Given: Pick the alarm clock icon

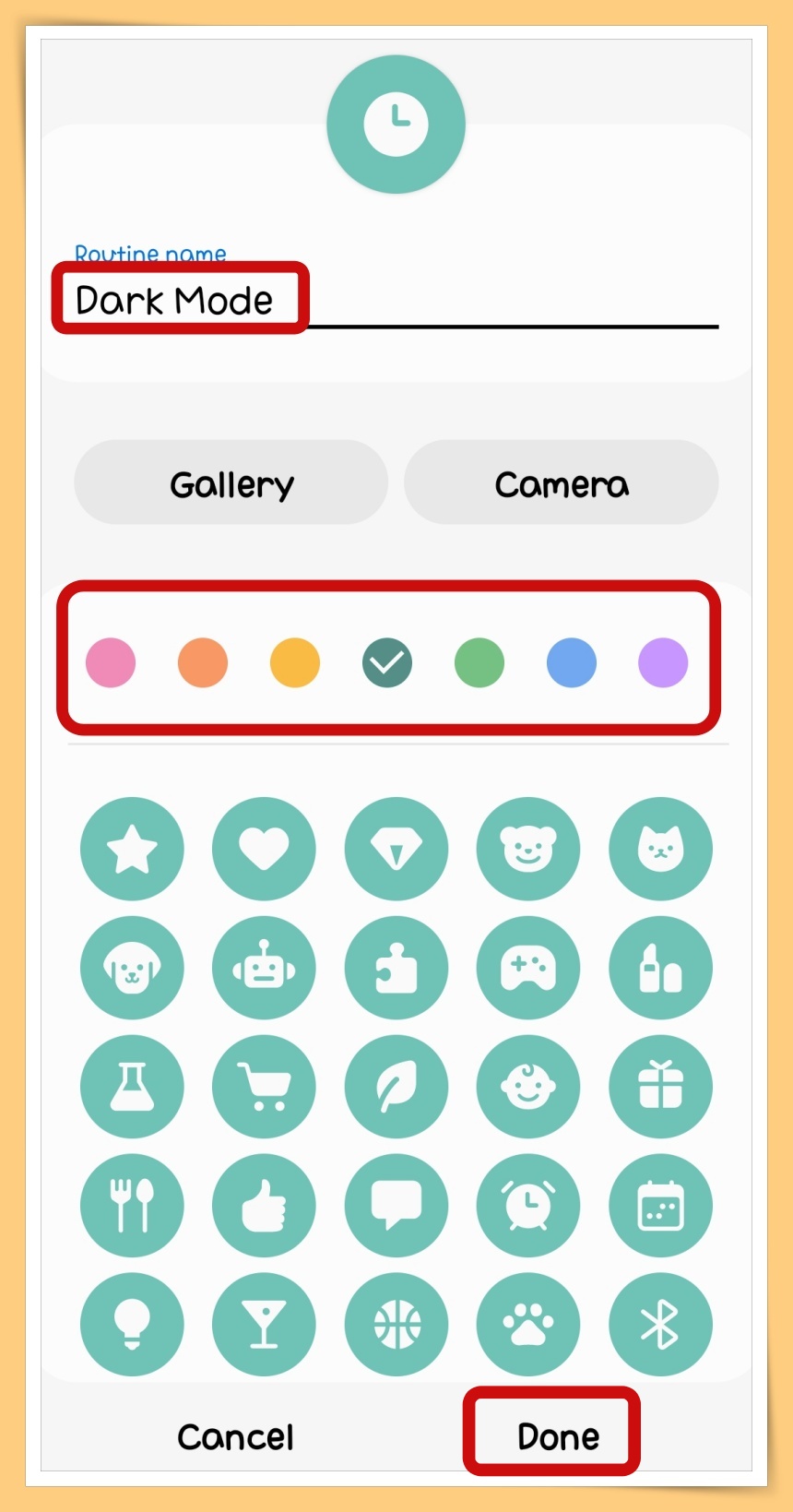Looking at the screenshot, I should point(528,1206).
